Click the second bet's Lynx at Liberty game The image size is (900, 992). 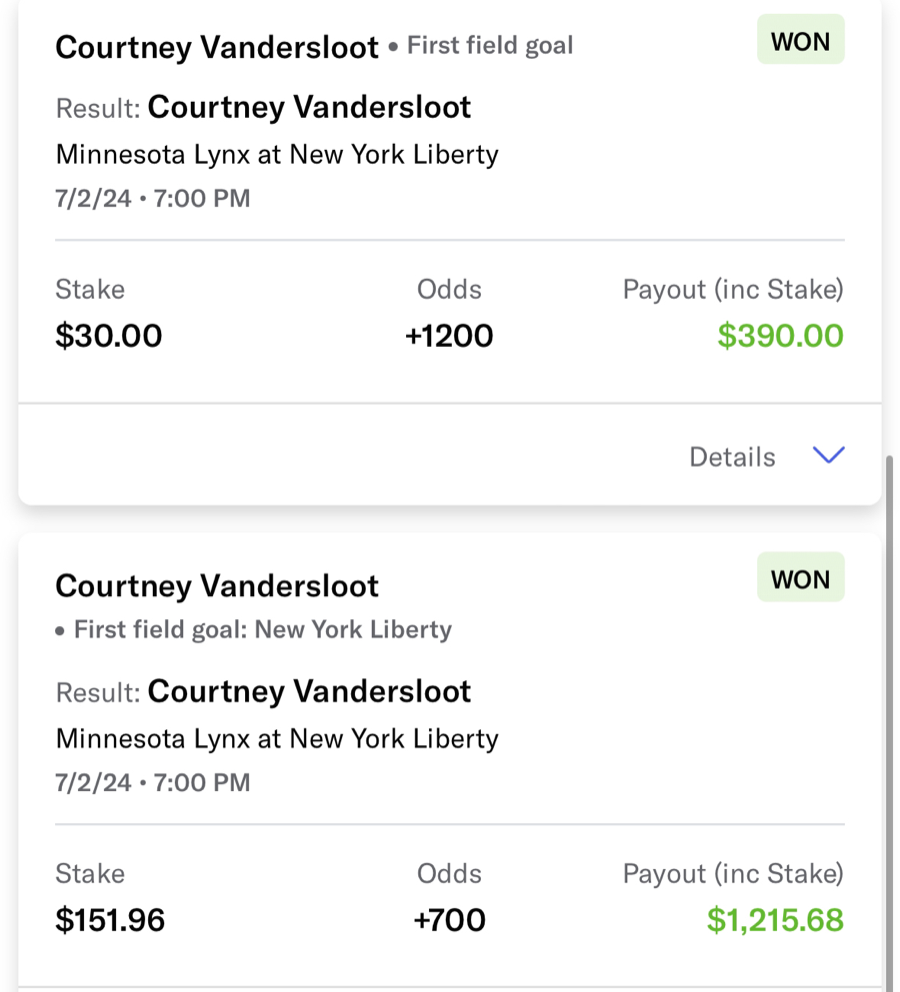(277, 739)
